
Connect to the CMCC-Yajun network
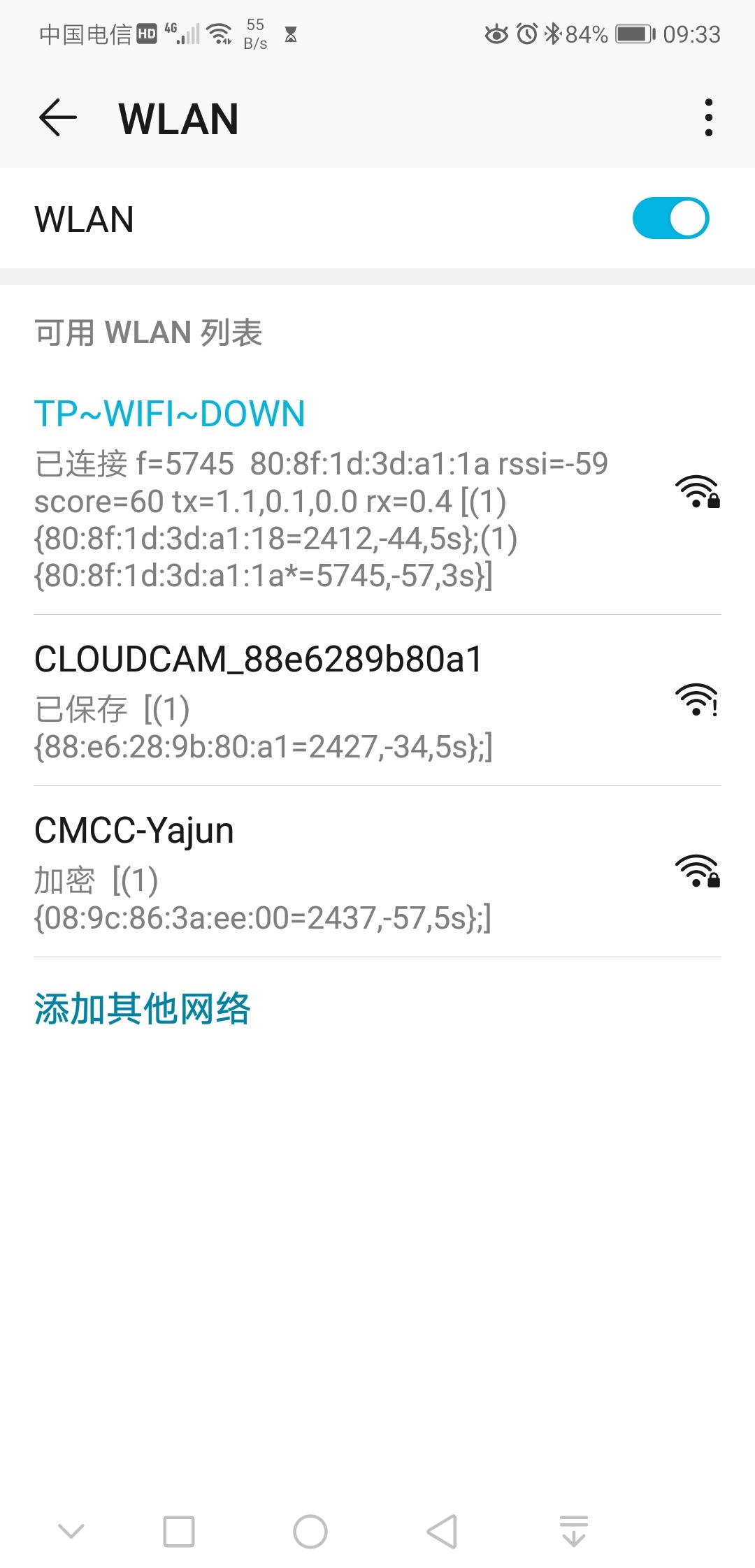coord(322,871)
